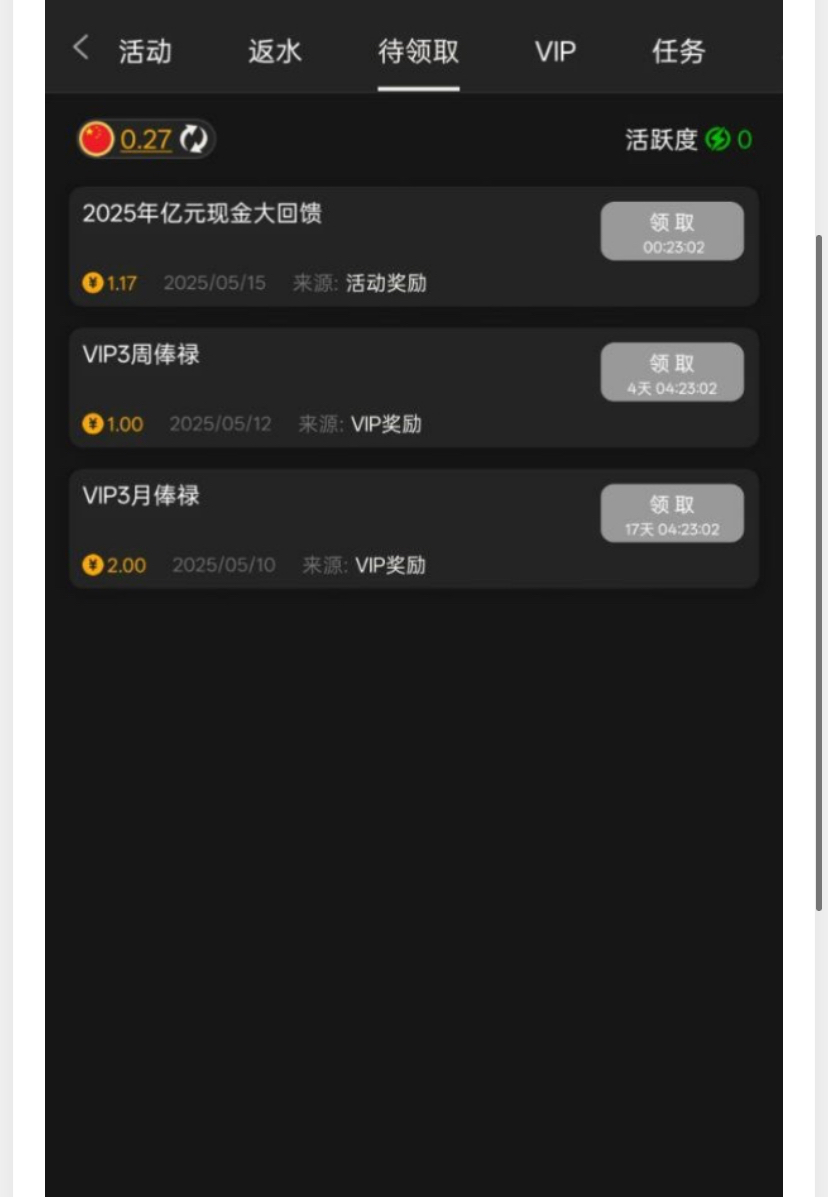Switch to the 返水 tab
Image resolution: width=828 pixels, height=1197 pixels.
(275, 52)
